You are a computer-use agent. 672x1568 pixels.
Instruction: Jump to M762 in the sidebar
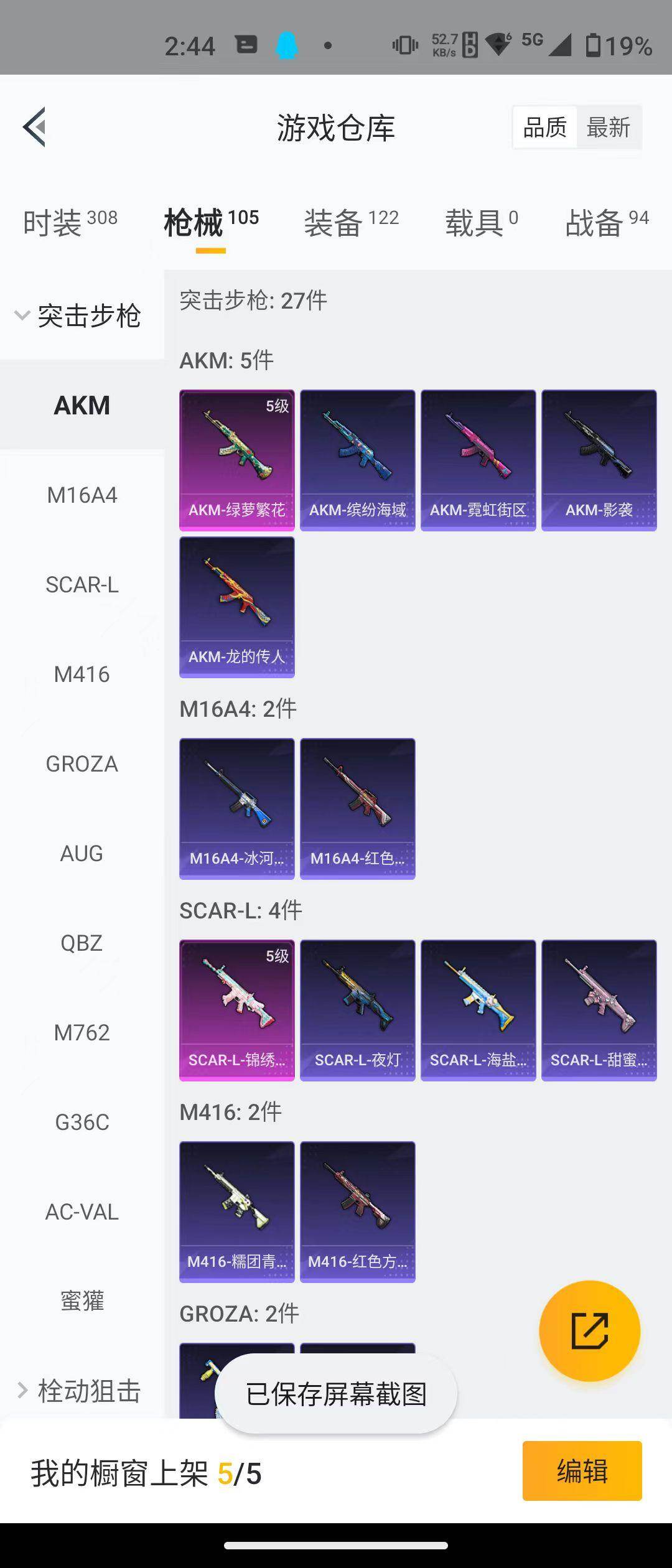(82, 1033)
